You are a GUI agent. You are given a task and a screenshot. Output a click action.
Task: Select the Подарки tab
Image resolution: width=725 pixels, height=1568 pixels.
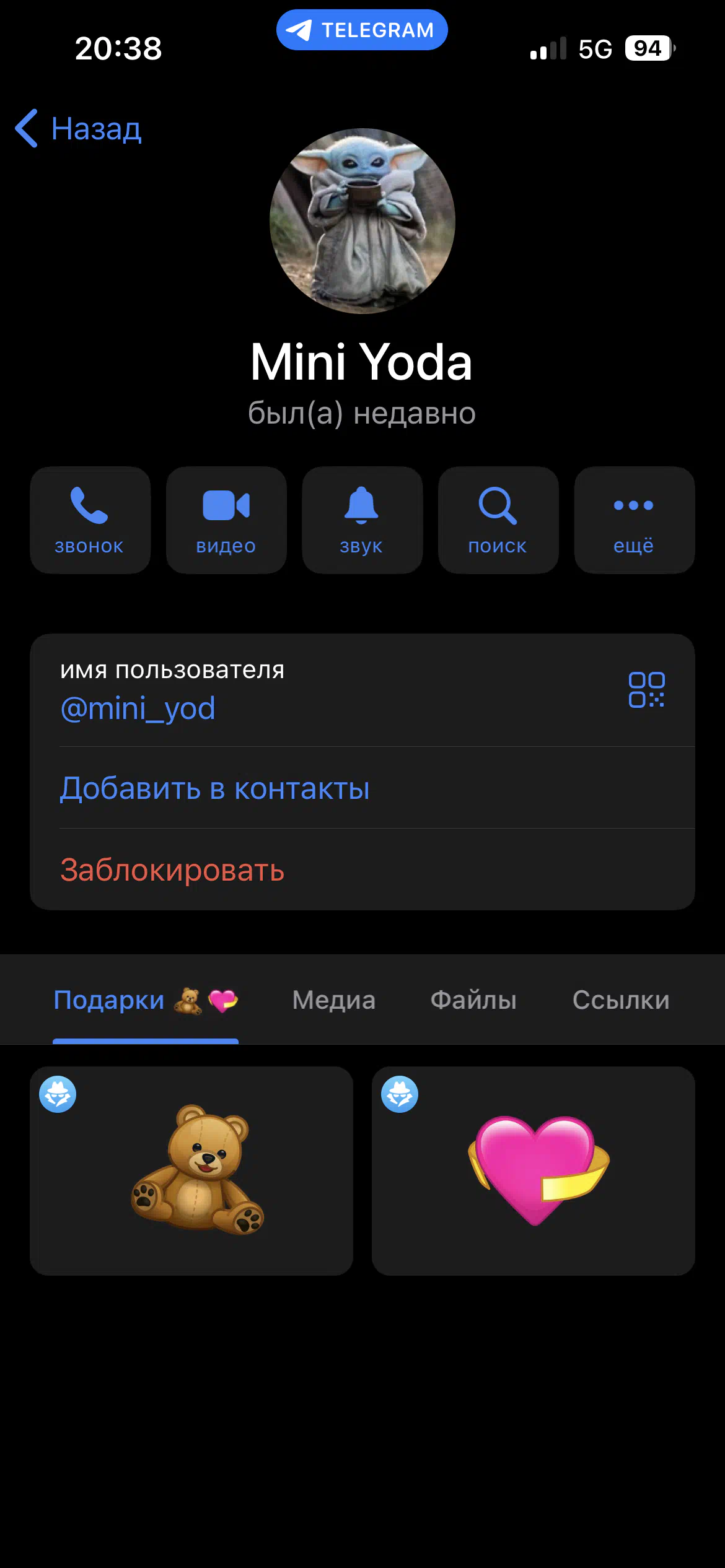pos(145,1000)
